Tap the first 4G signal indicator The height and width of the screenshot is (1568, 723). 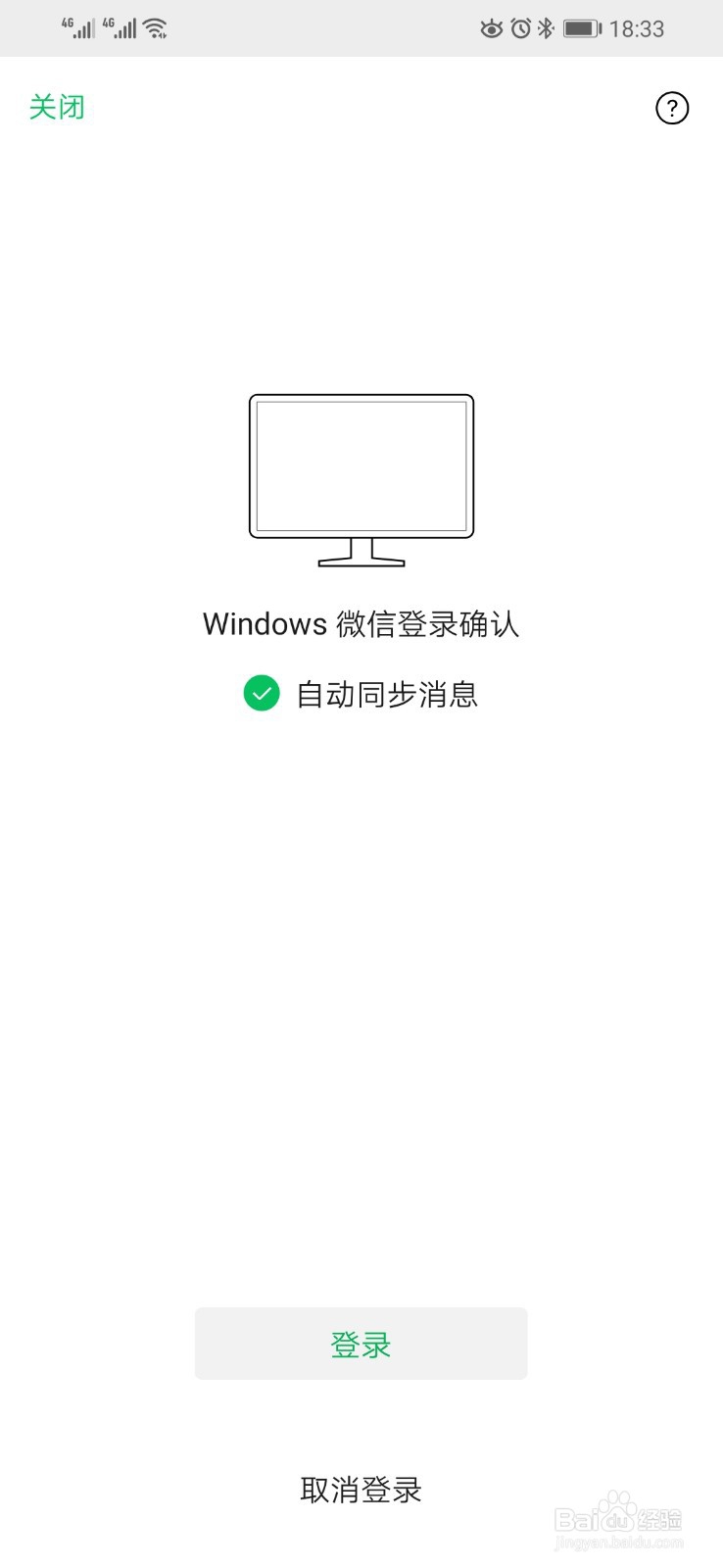(76, 27)
